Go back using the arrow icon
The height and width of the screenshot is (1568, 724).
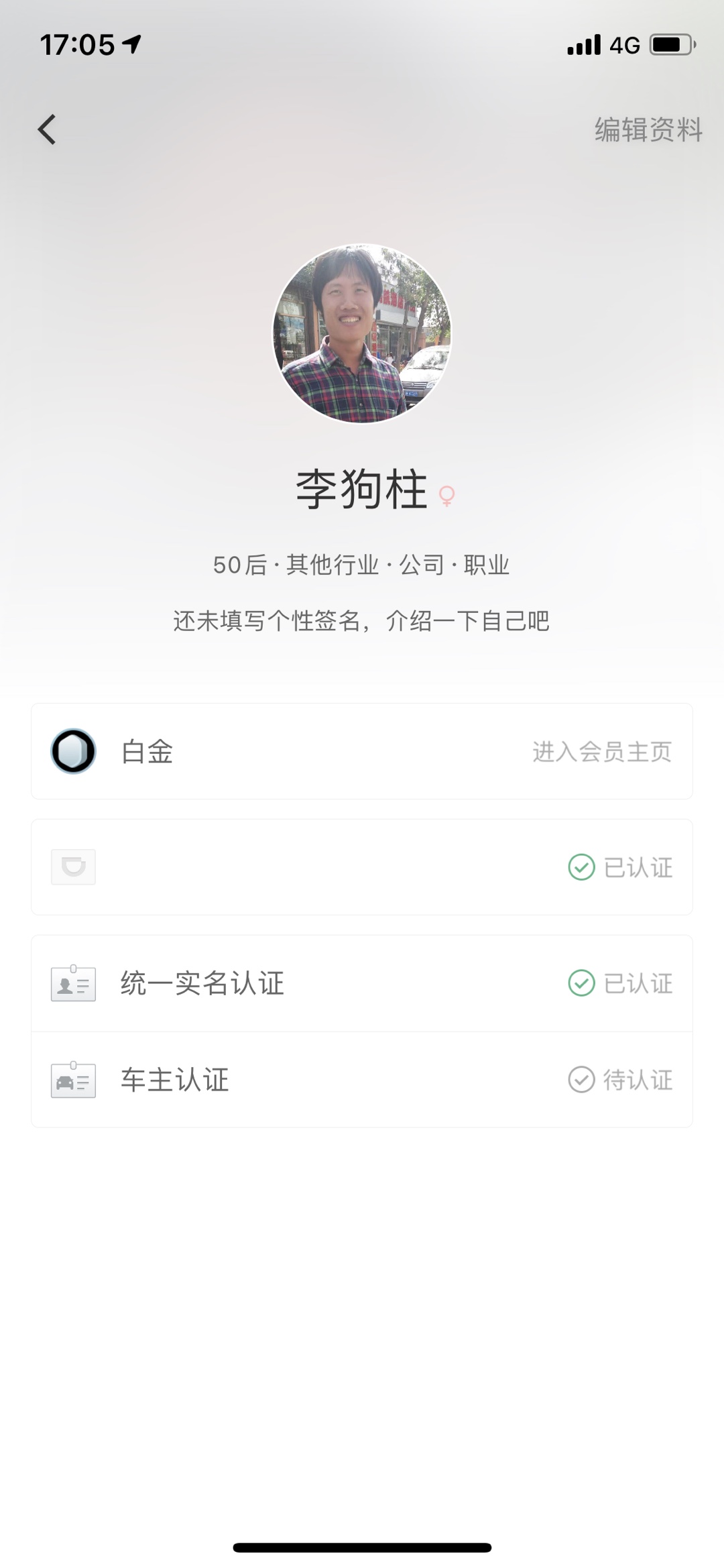[x=47, y=129]
